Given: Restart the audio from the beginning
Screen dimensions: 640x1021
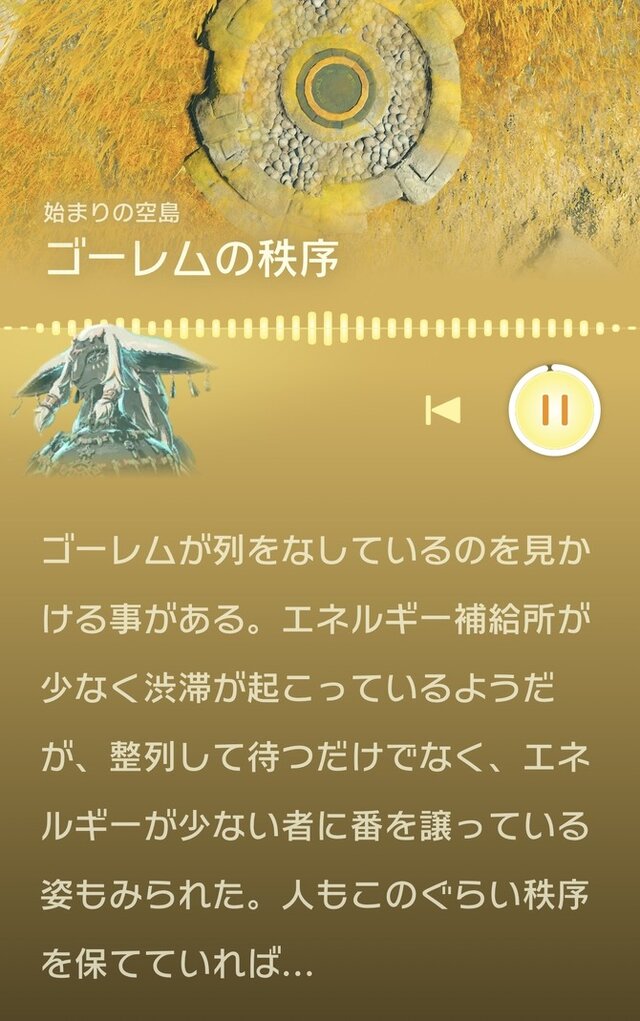Looking at the screenshot, I should click(x=443, y=410).
